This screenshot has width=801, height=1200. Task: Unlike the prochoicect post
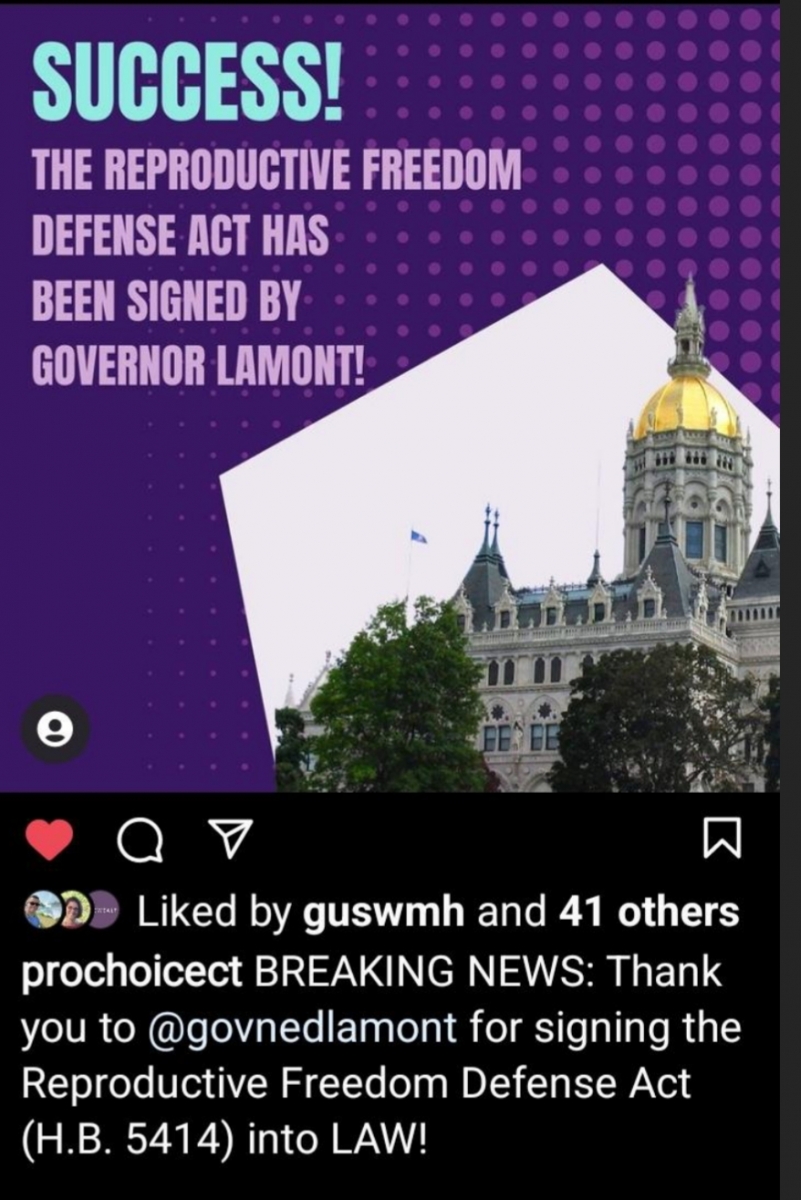pos(48,839)
